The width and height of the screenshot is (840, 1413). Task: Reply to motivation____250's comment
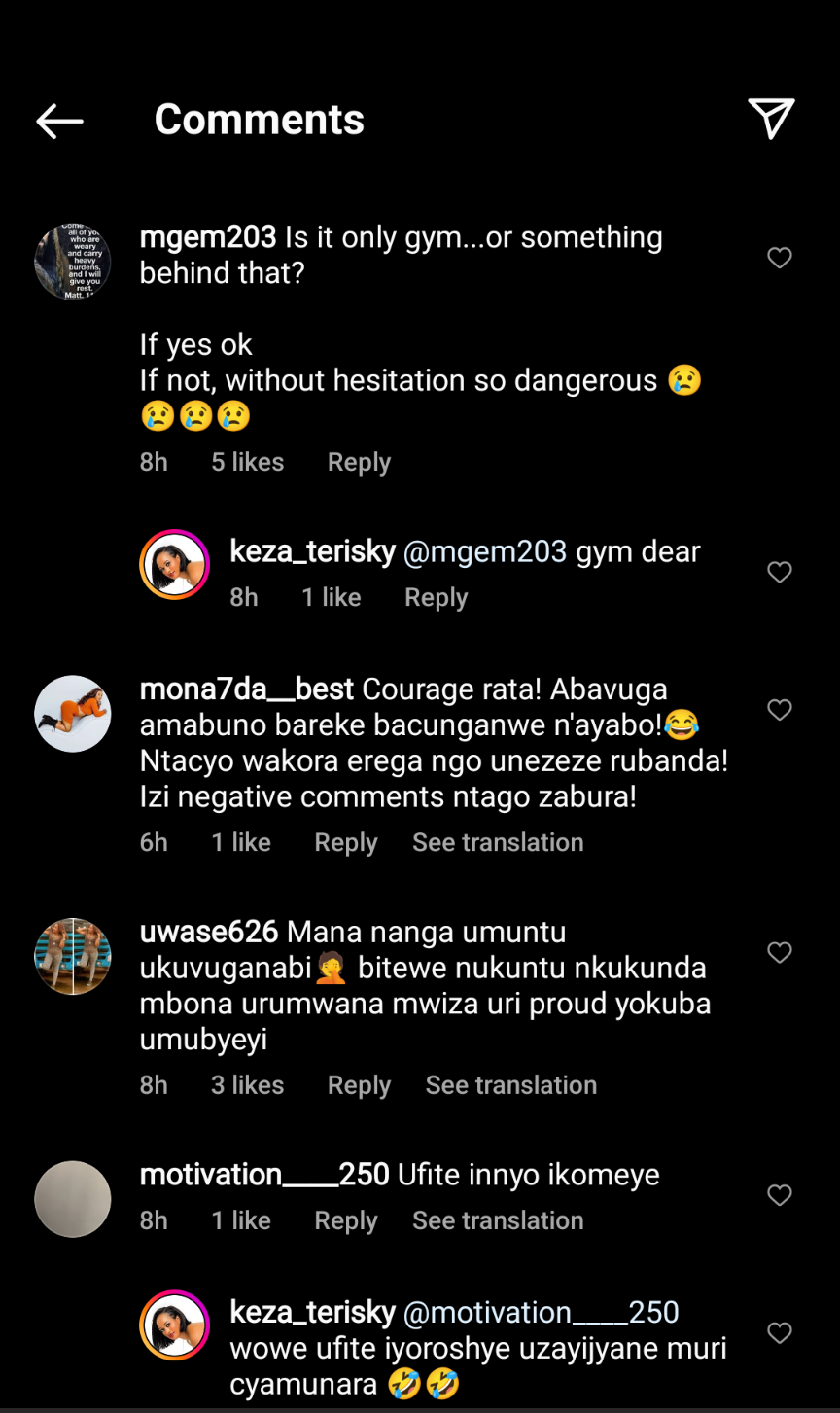click(x=345, y=1220)
